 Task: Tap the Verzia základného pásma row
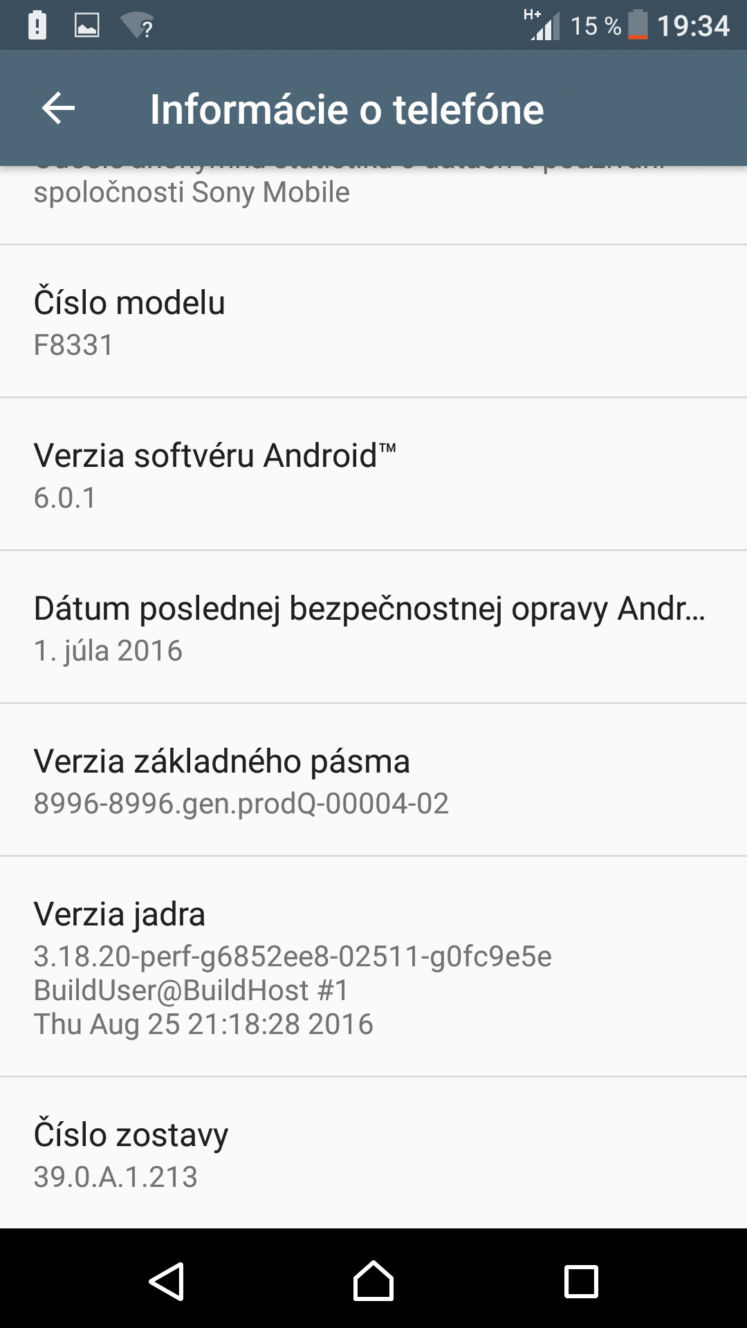(x=373, y=780)
